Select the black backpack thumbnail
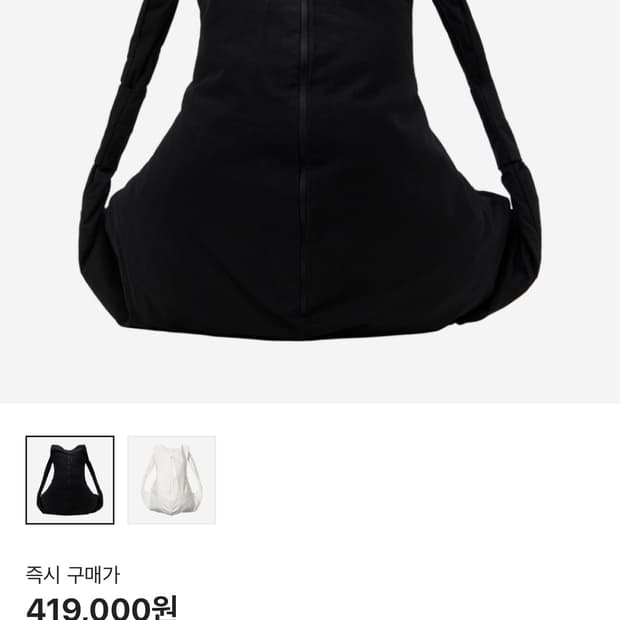 coord(70,480)
